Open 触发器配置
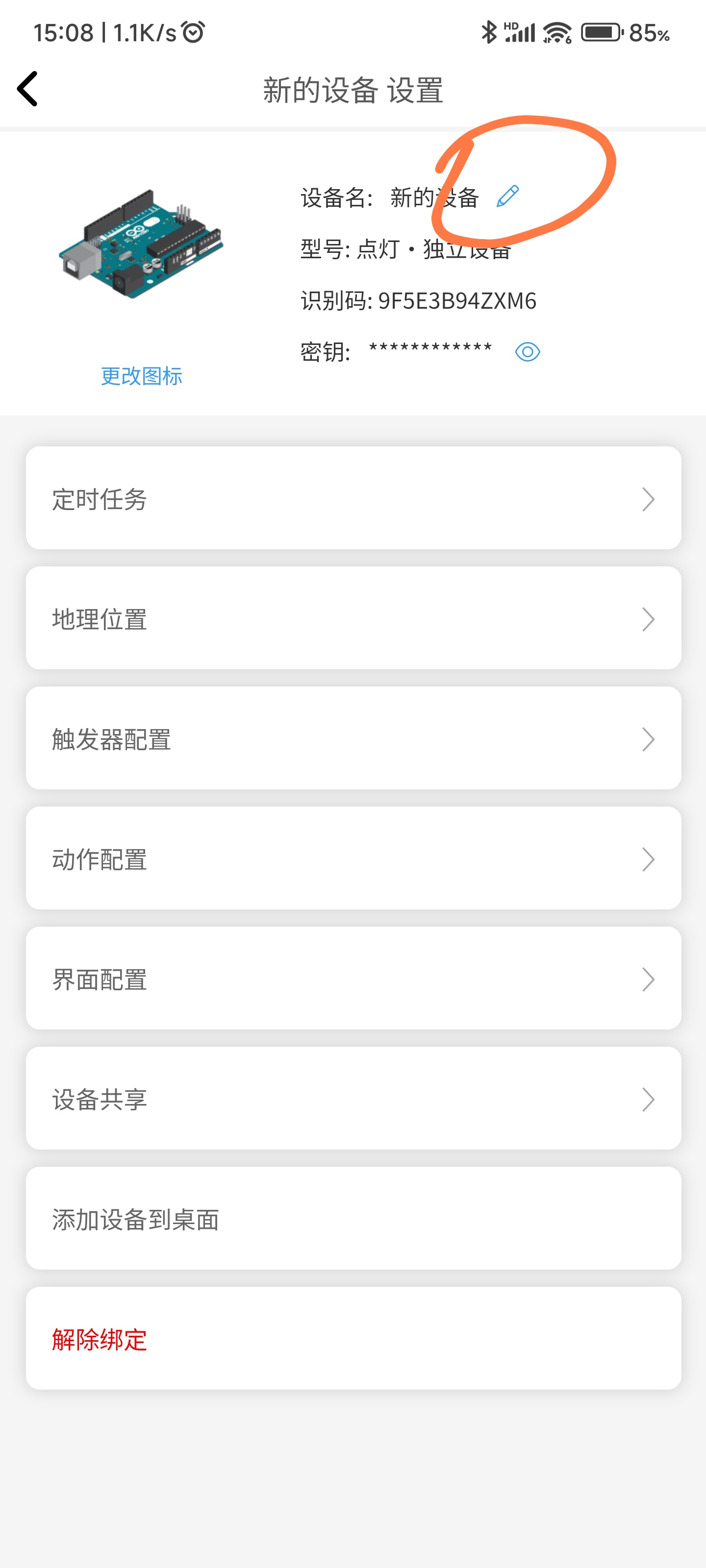 click(353, 738)
